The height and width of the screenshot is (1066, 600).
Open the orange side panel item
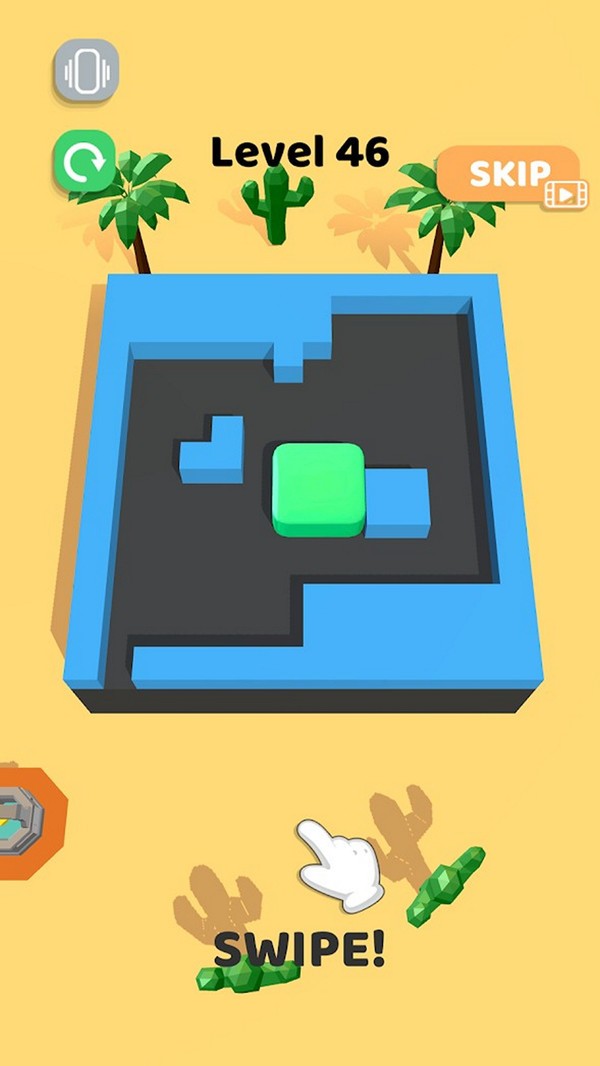(25, 822)
